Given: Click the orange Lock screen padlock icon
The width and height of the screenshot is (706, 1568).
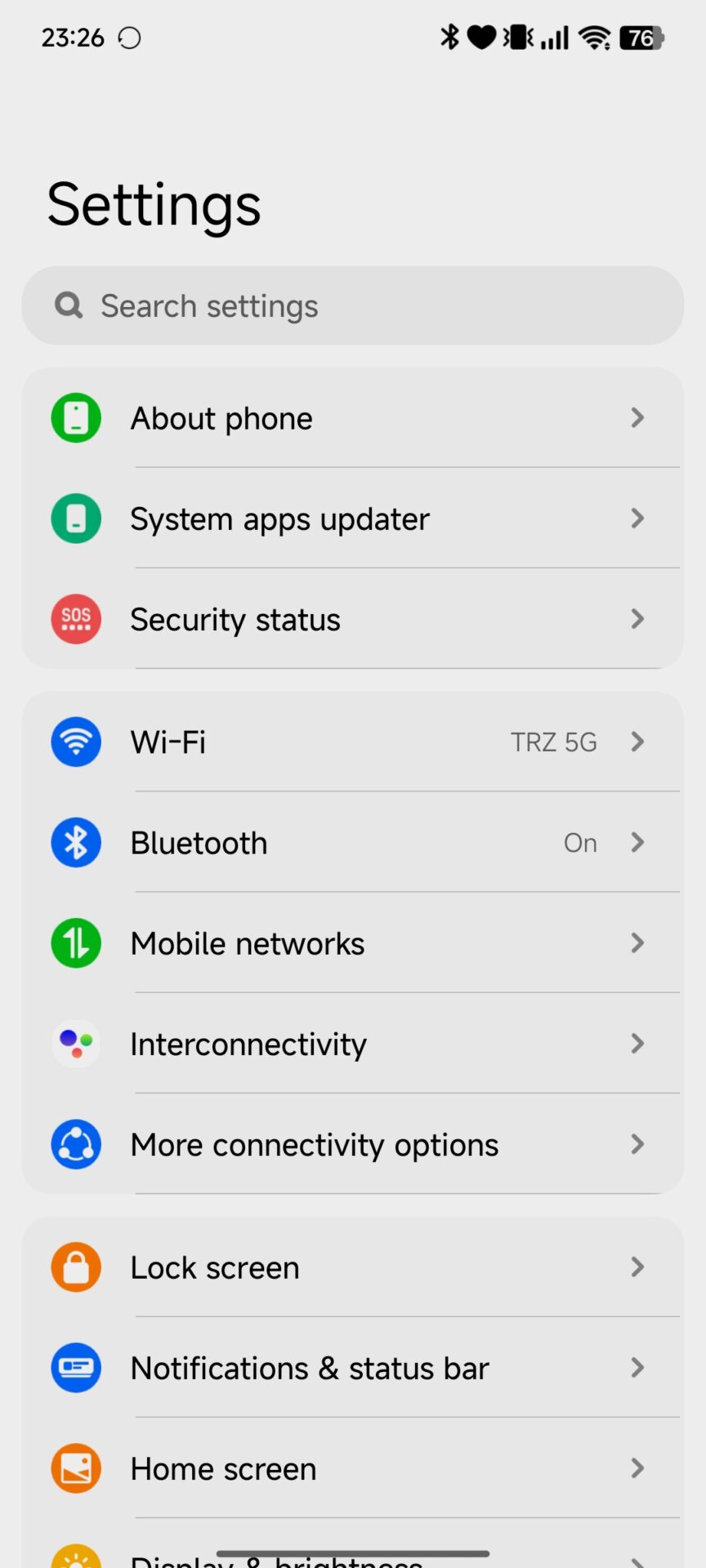Looking at the screenshot, I should [75, 1267].
